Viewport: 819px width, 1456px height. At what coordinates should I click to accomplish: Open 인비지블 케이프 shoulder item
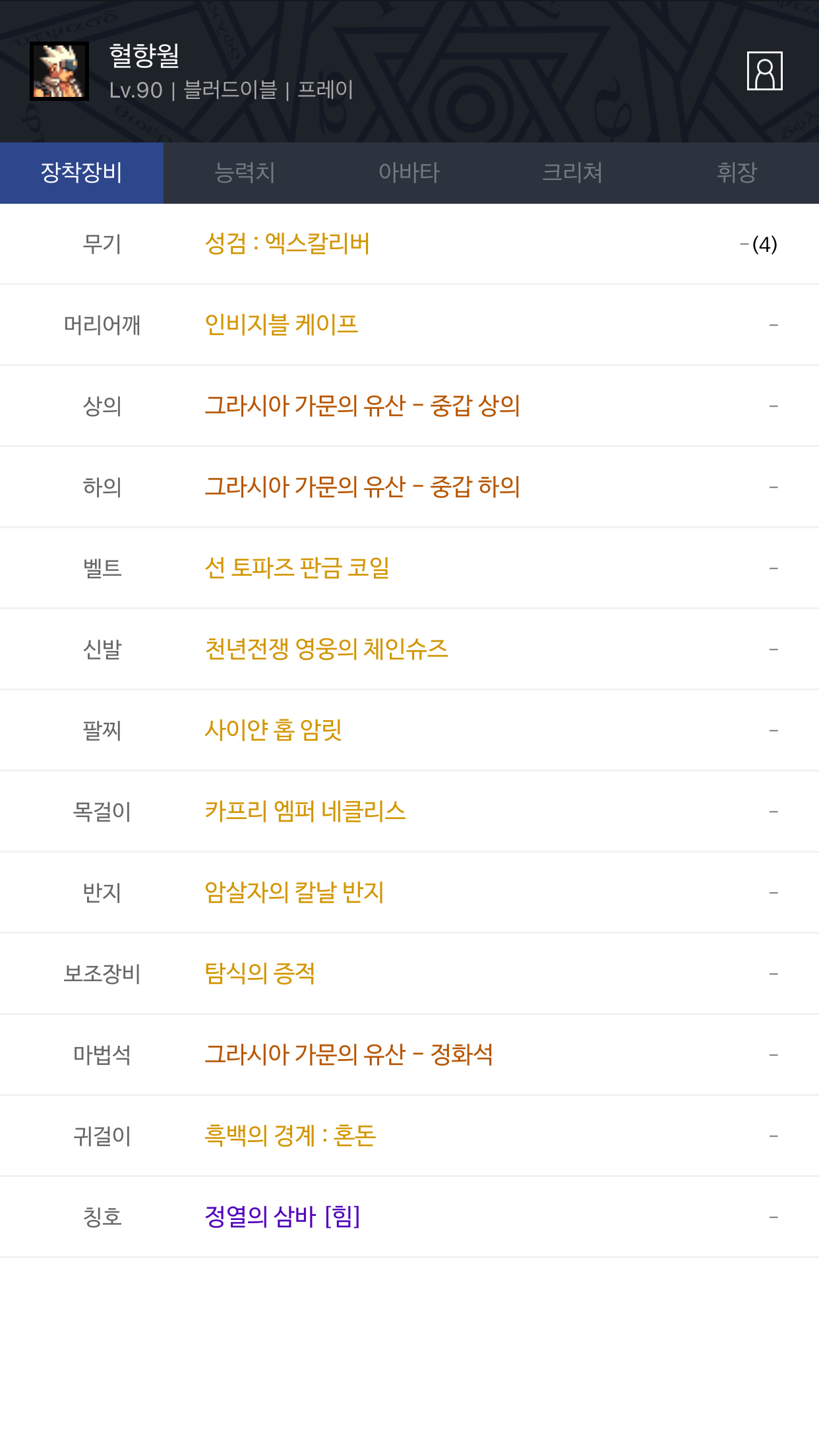tap(282, 324)
